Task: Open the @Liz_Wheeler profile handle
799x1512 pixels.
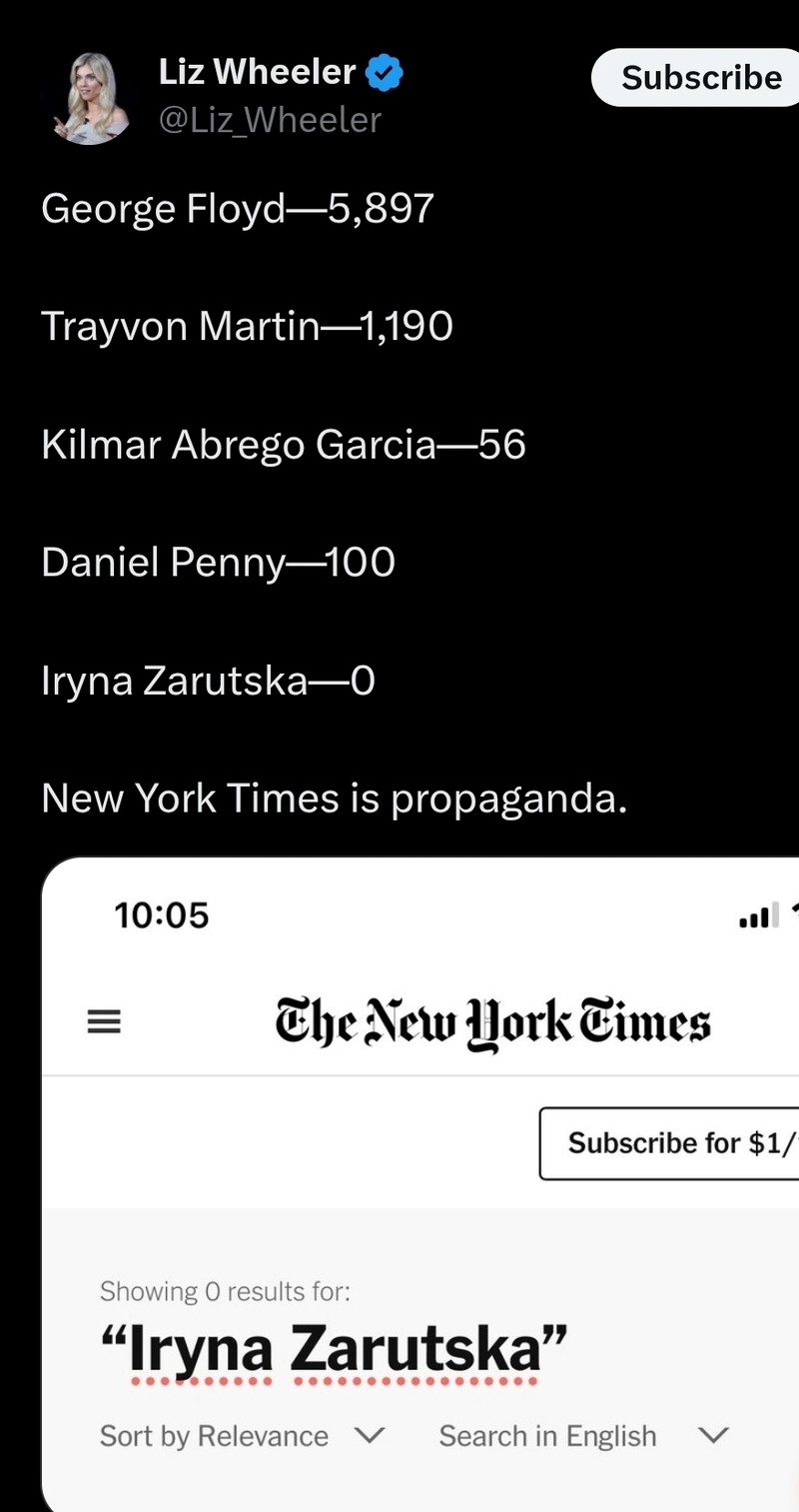Action: pyautogui.click(x=270, y=120)
